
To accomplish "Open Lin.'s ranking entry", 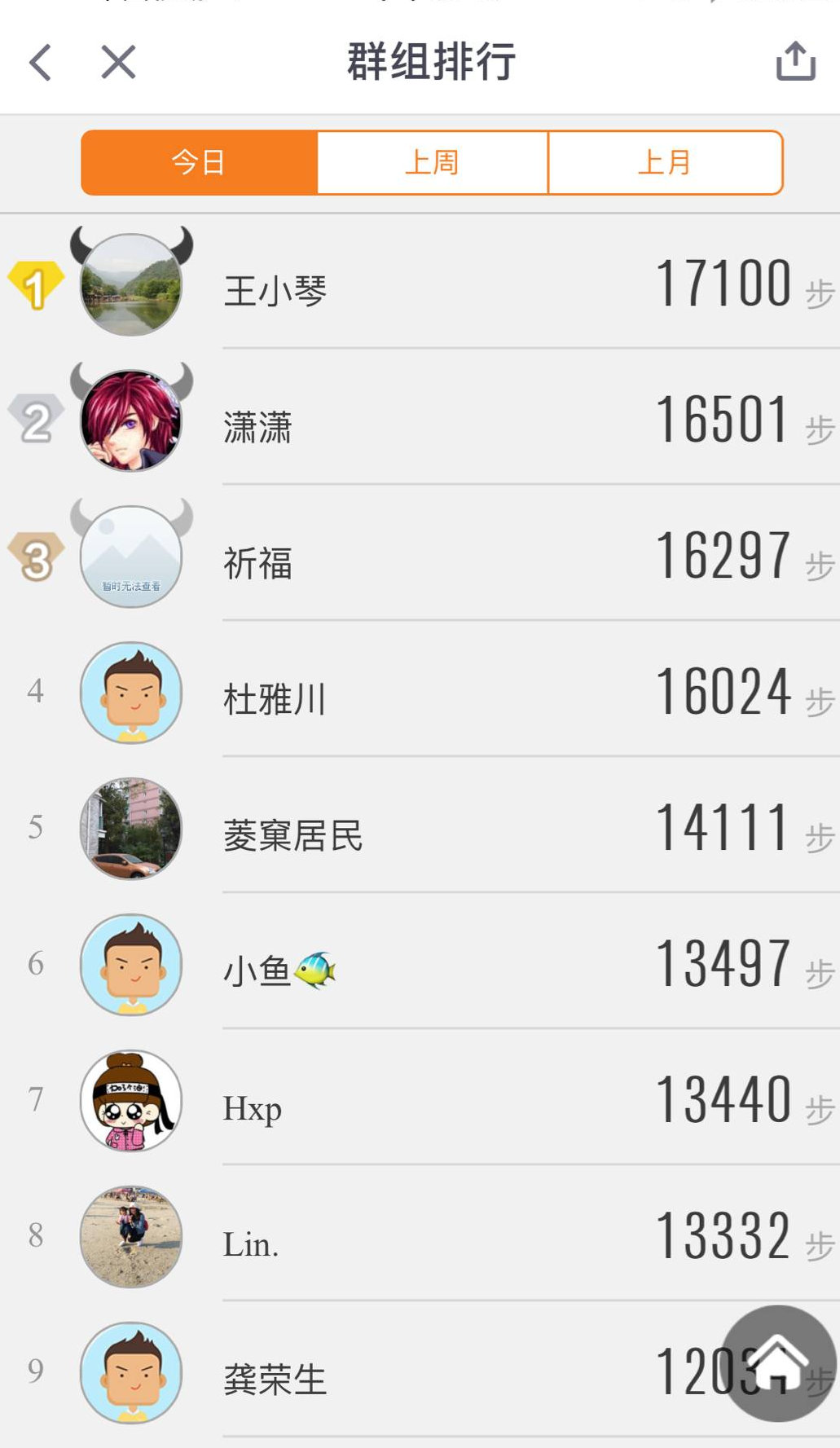I will 251,1243.
